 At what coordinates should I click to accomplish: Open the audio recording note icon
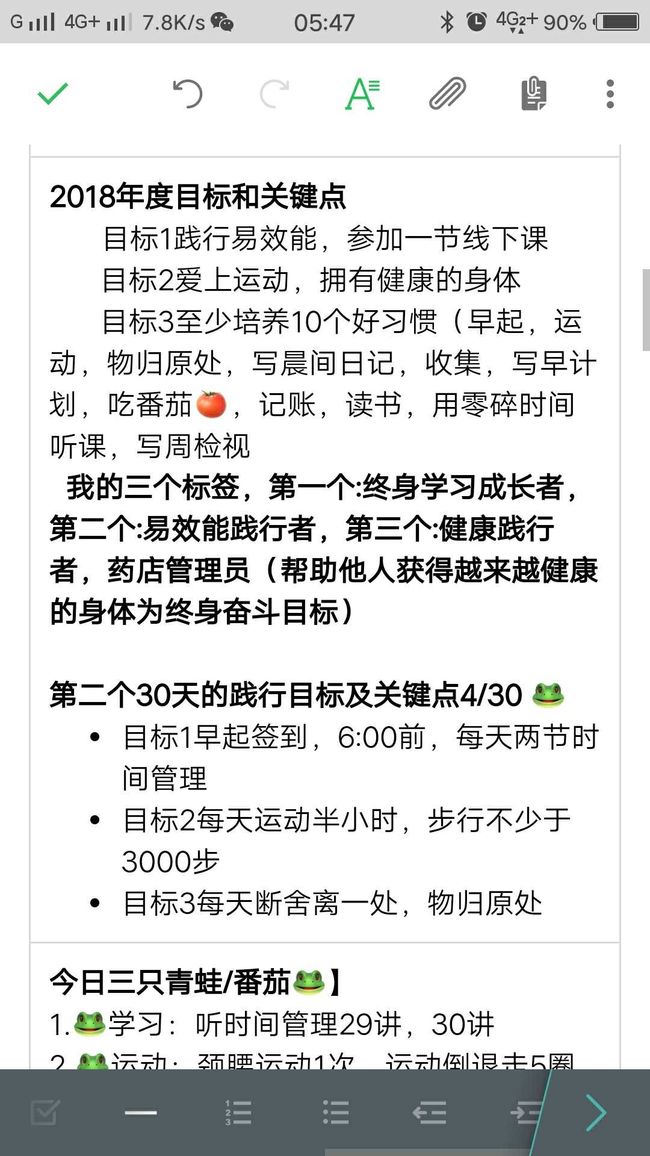click(x=534, y=94)
